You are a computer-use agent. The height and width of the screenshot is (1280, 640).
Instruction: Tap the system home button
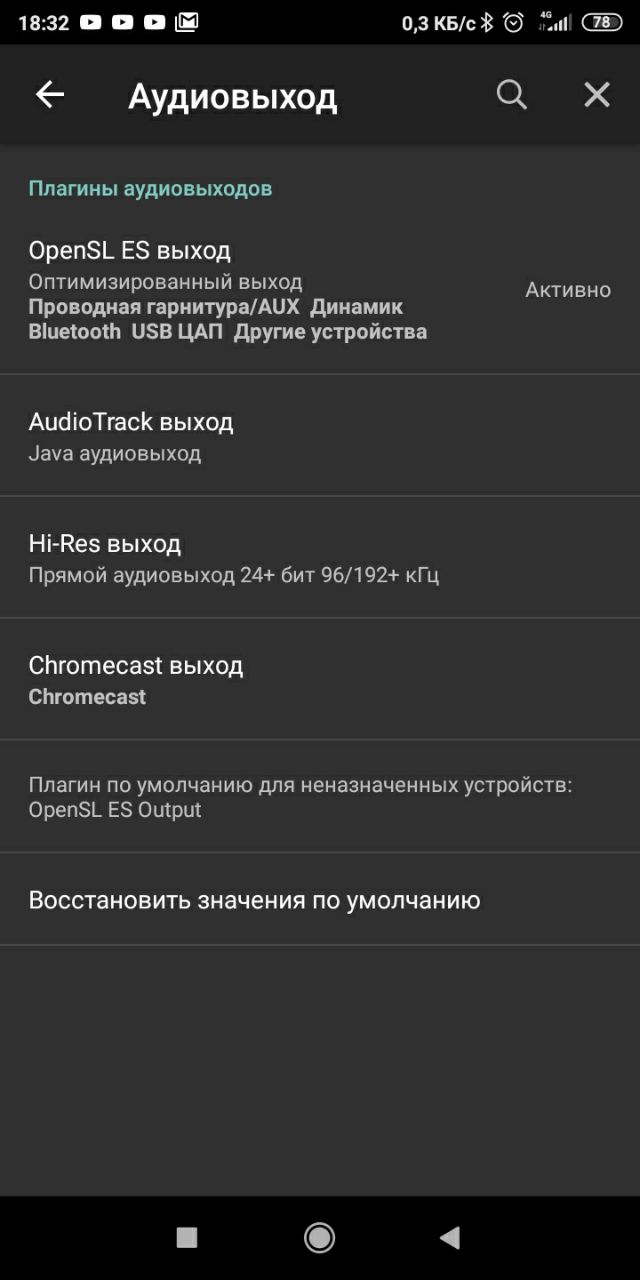click(x=319, y=1238)
